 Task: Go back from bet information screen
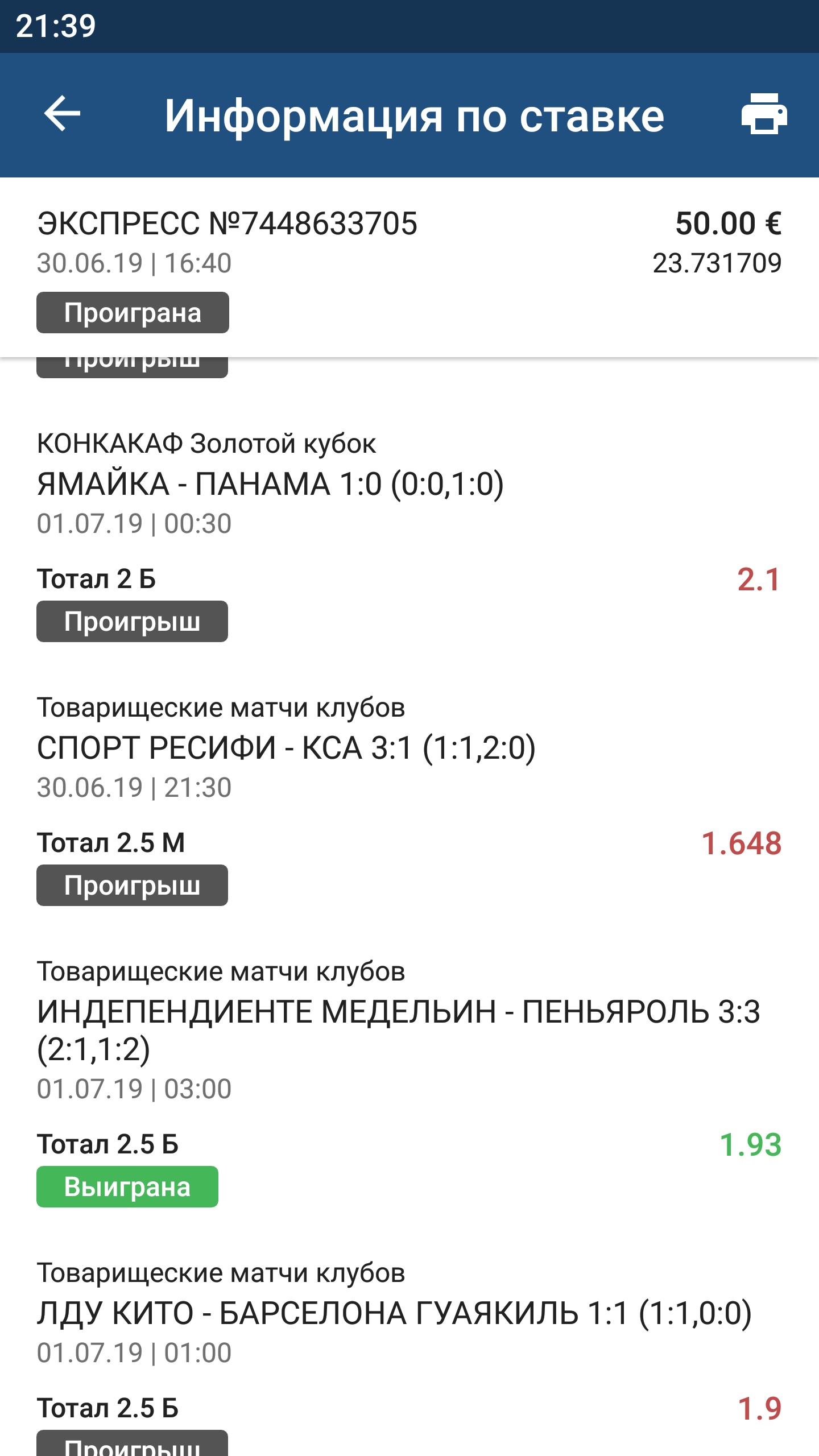63,114
